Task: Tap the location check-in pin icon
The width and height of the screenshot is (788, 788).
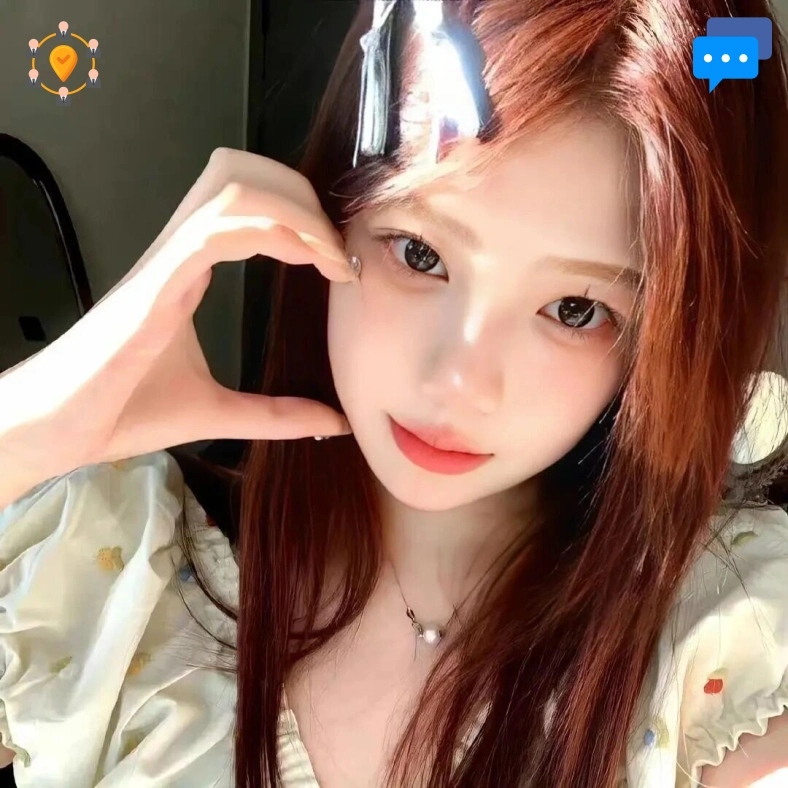Action: [x=63, y=62]
